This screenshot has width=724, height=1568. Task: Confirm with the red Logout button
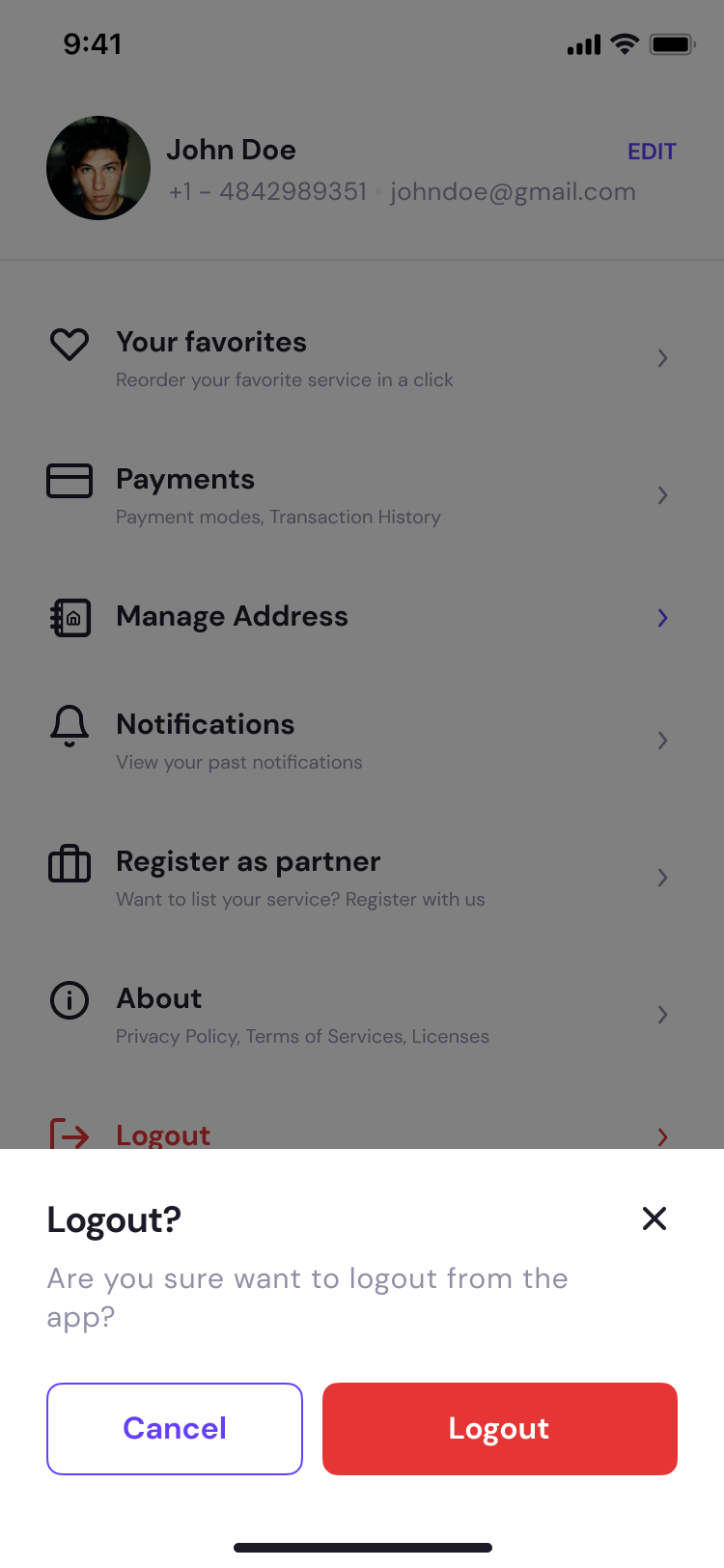pyautogui.click(x=499, y=1428)
